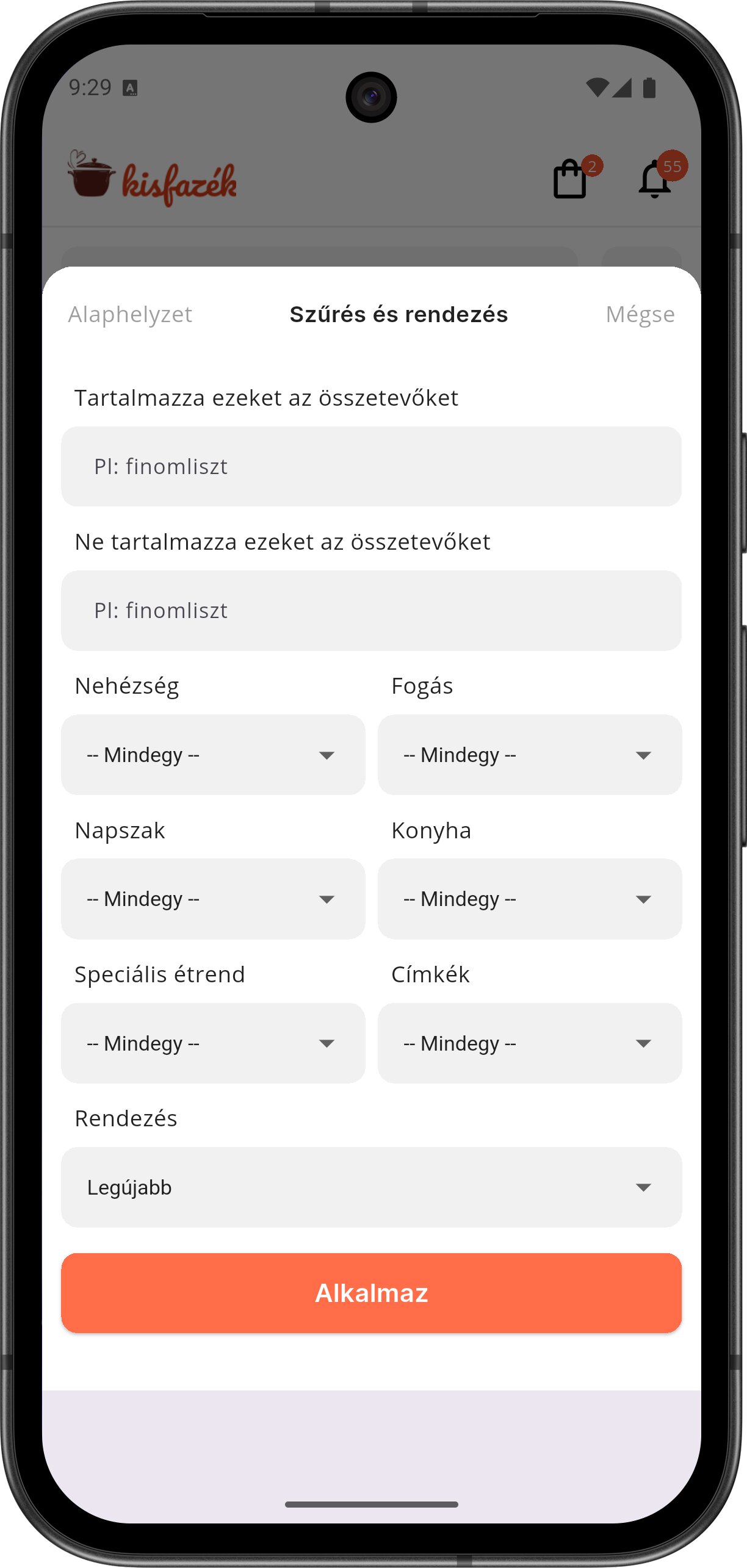Open the Nehézség dropdown

213,755
